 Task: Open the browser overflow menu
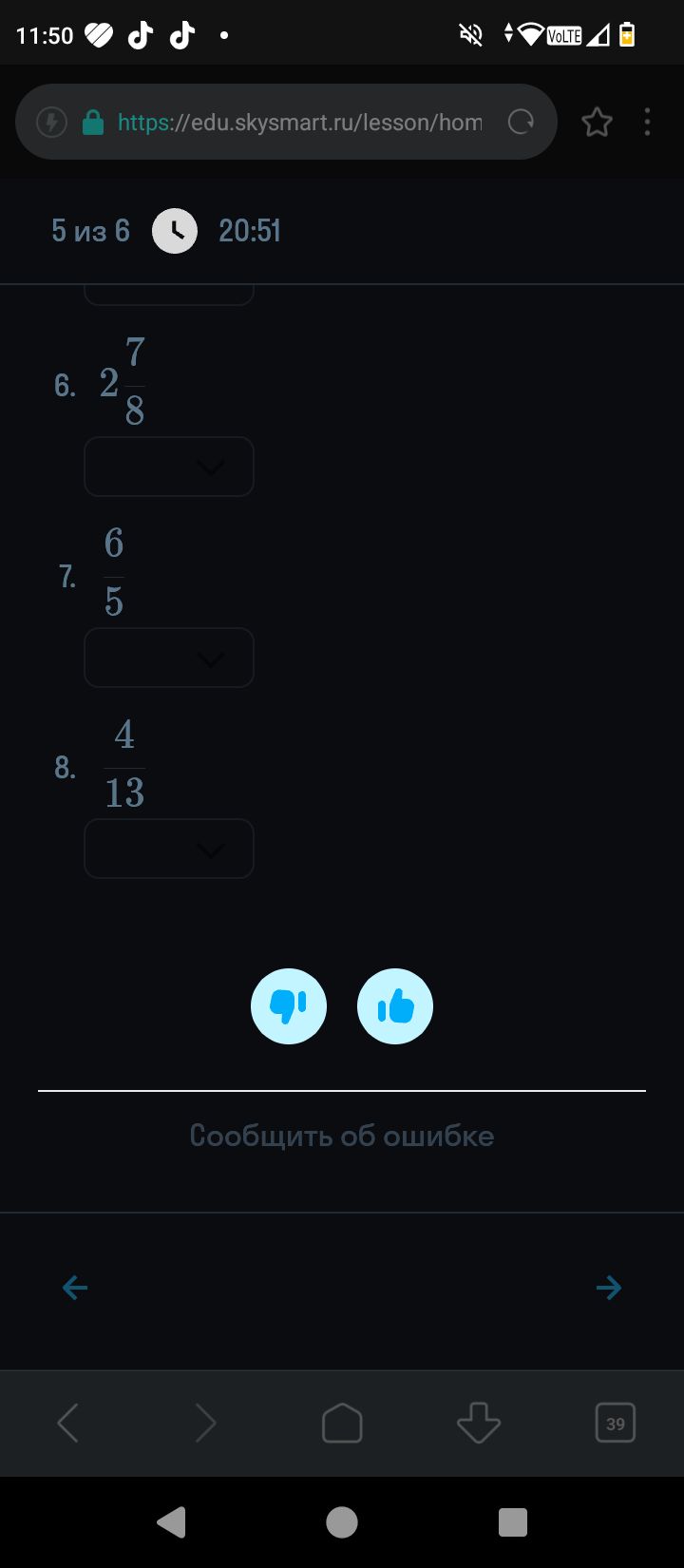point(648,122)
